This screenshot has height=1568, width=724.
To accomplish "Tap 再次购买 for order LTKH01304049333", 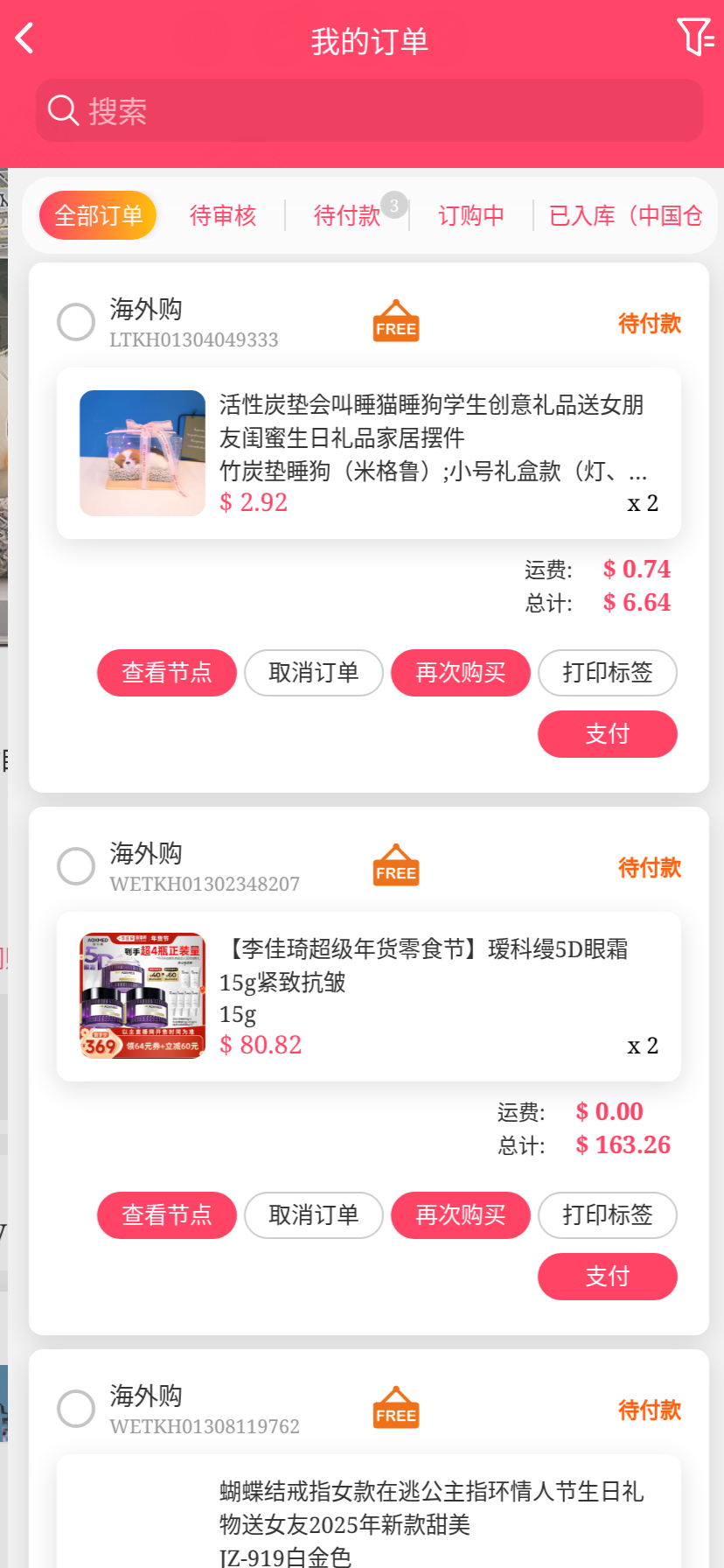I will 461,673.
